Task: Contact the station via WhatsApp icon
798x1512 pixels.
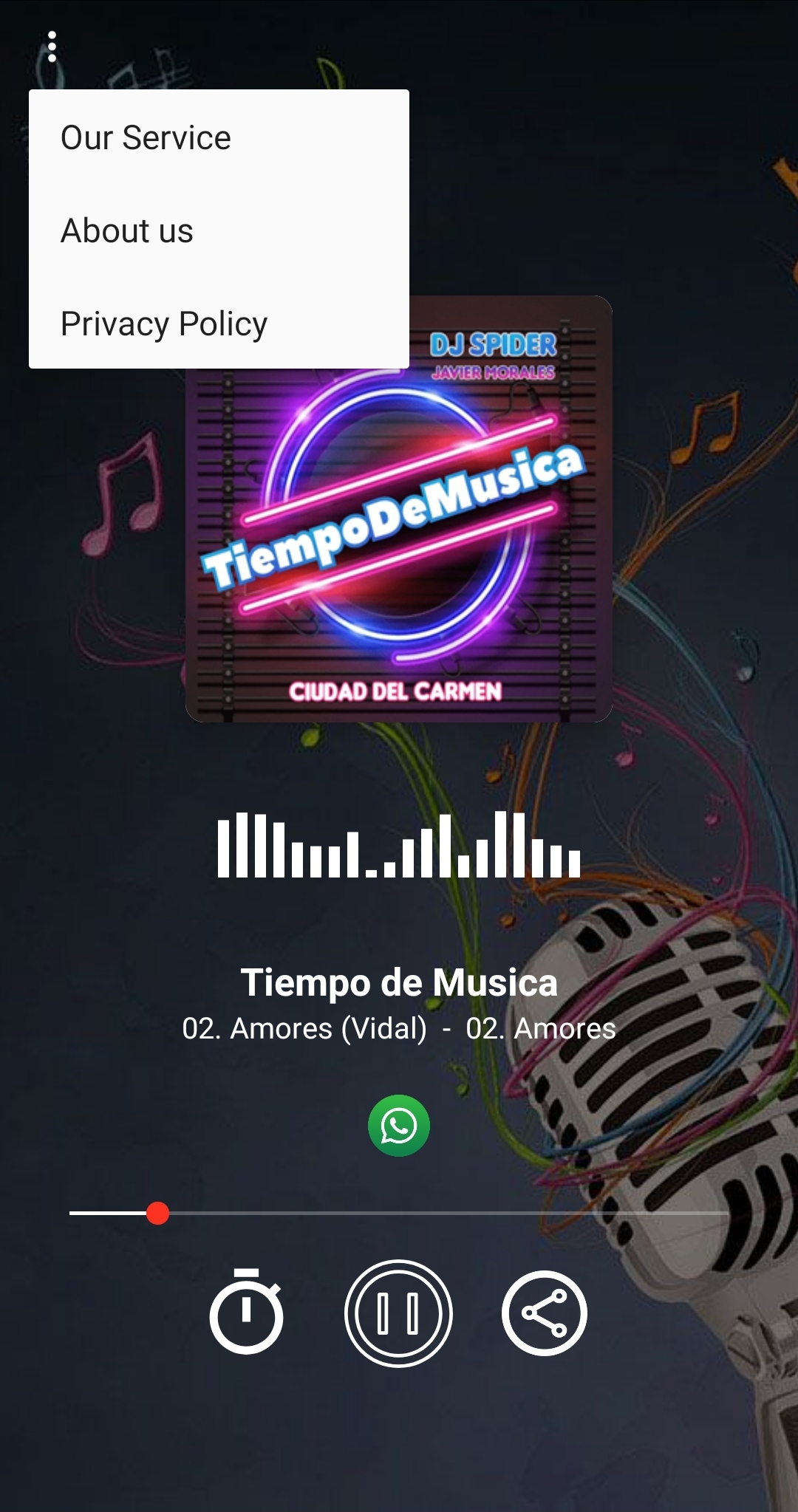Action: pos(399,1125)
